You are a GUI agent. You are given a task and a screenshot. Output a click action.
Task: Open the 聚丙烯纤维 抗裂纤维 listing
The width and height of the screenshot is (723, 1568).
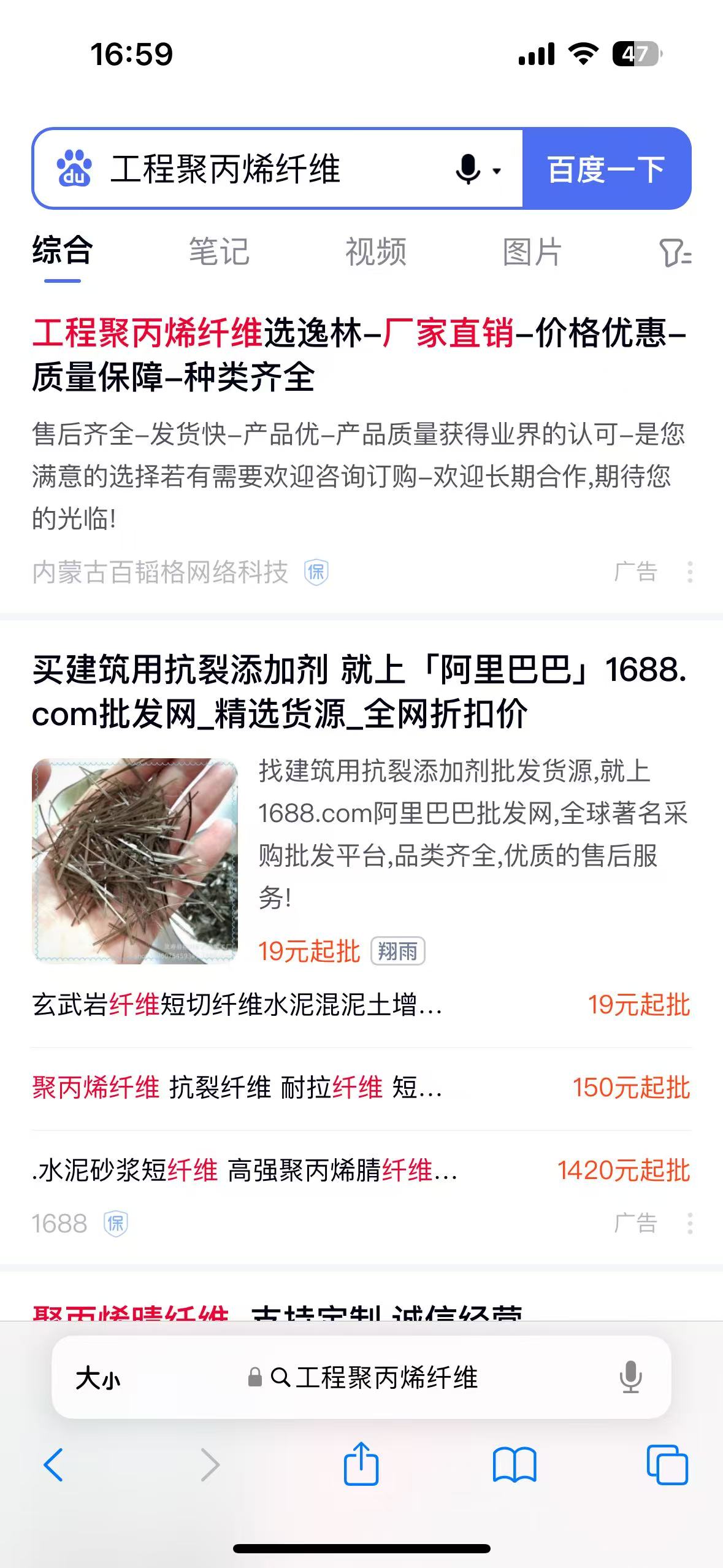237,1088
